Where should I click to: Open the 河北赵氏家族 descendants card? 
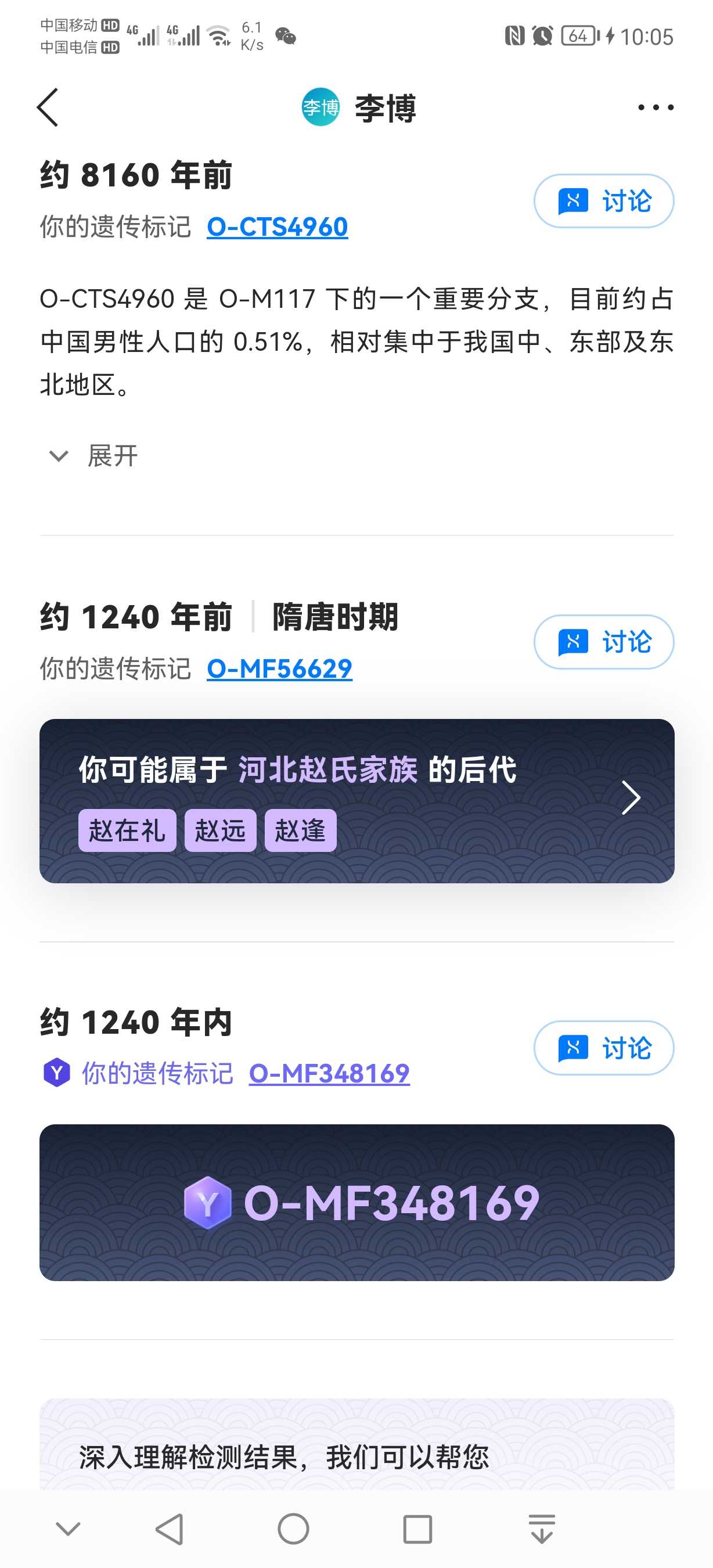631,798
